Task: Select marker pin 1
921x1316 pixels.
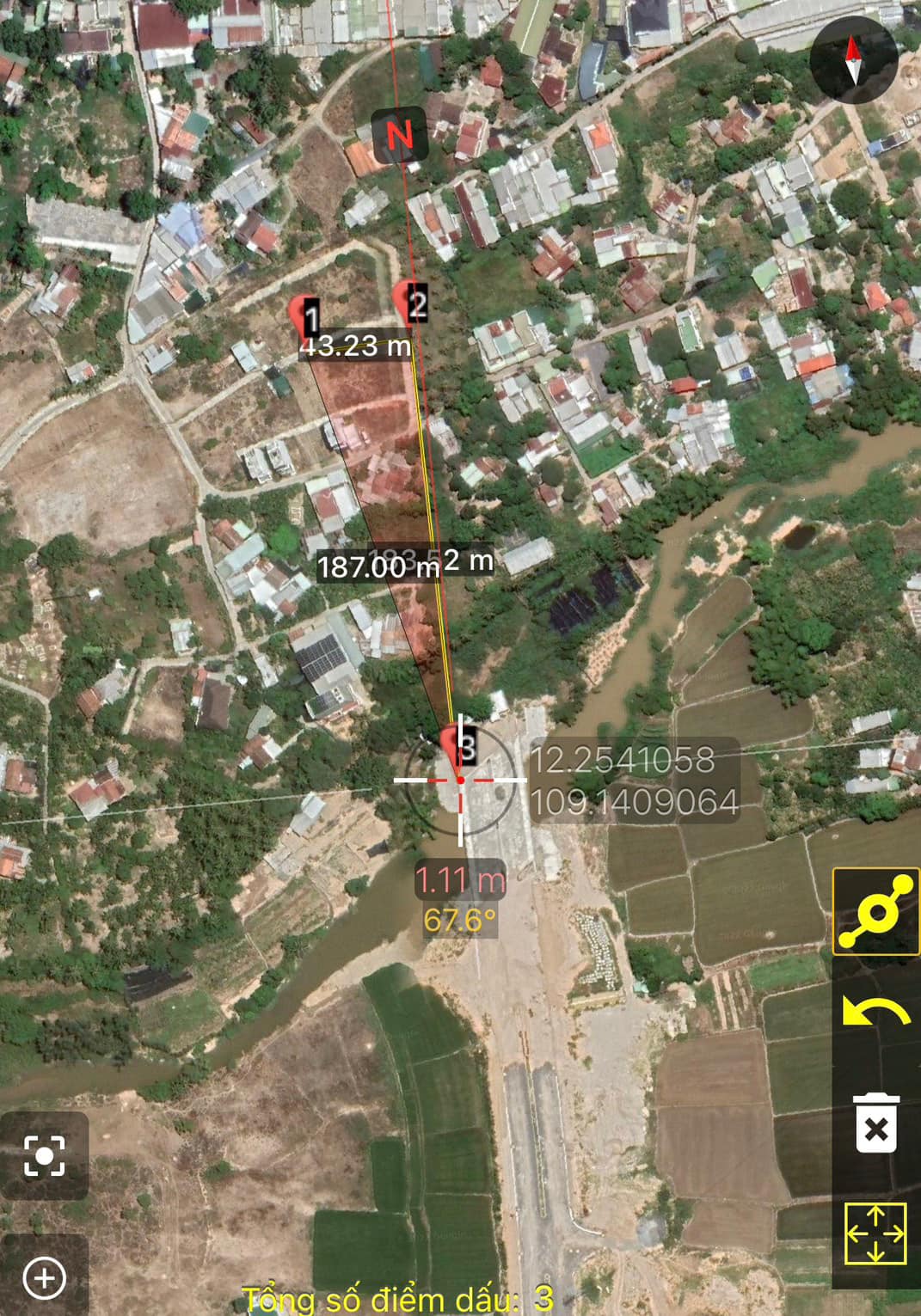Action: point(305,316)
